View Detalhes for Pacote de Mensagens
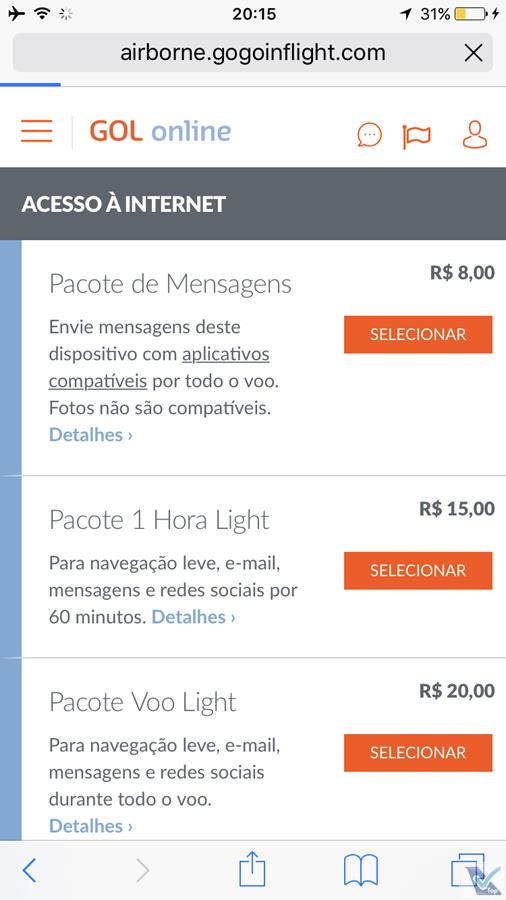Viewport: 506px width, 900px height. point(91,435)
